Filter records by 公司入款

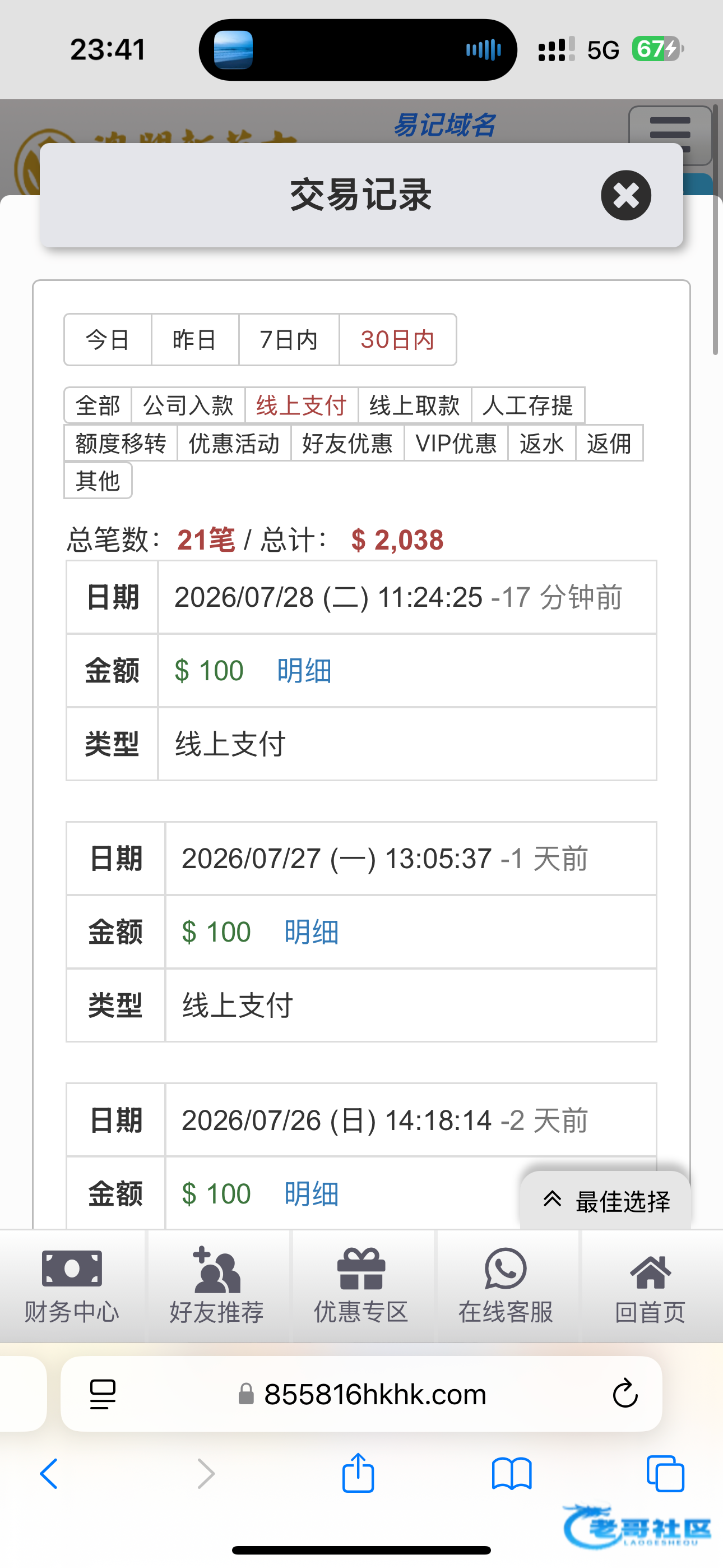(188, 405)
